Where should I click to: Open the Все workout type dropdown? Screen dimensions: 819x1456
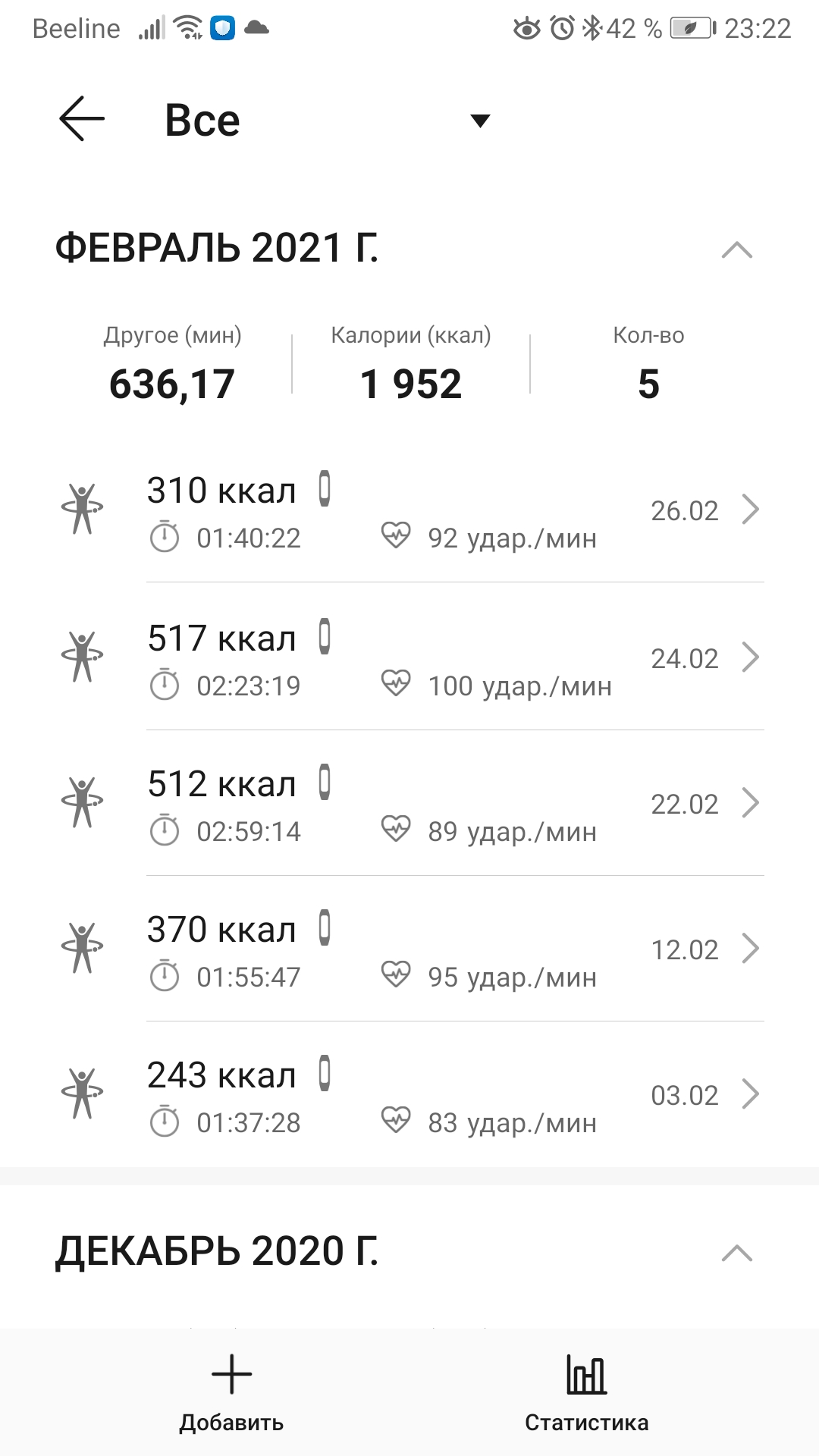point(479,121)
